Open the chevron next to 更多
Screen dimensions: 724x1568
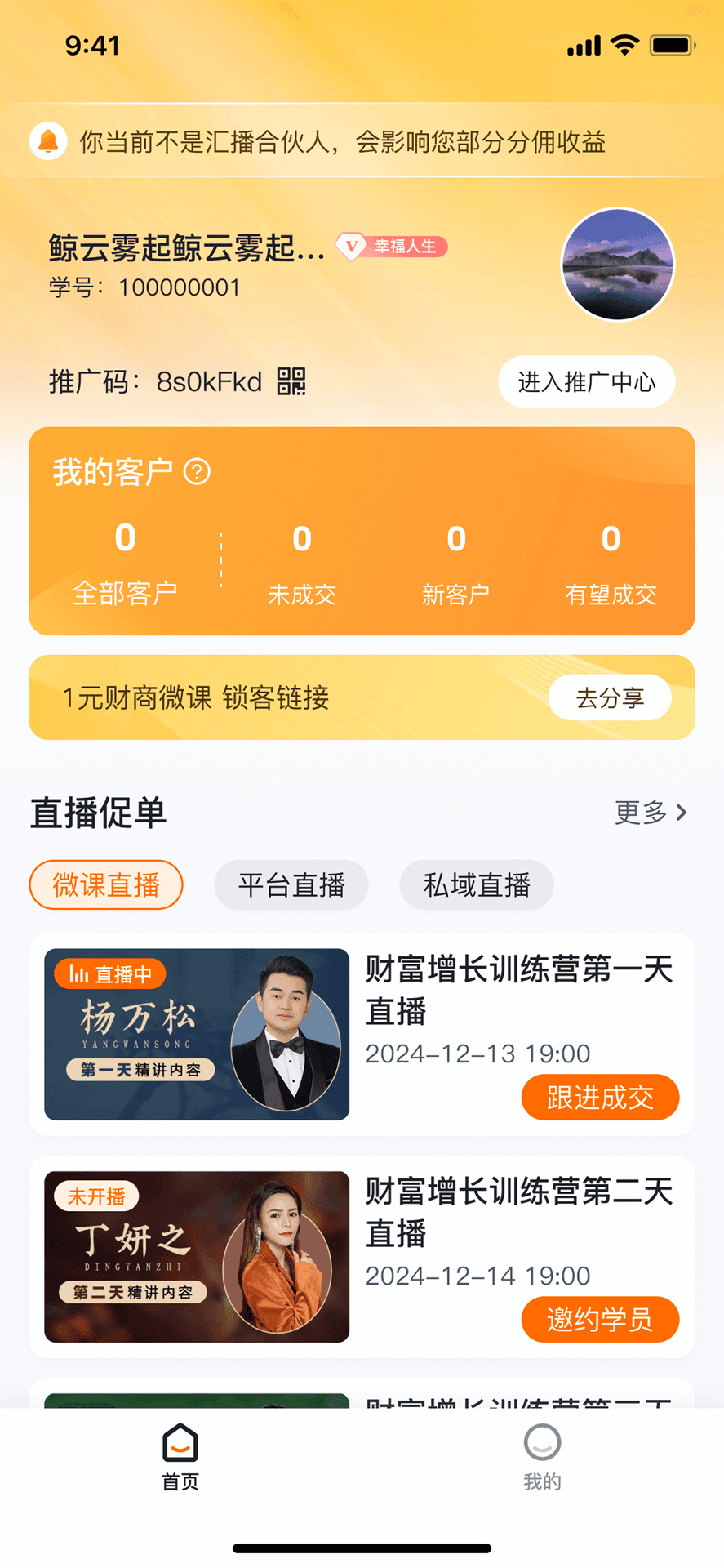pyautogui.click(x=682, y=813)
